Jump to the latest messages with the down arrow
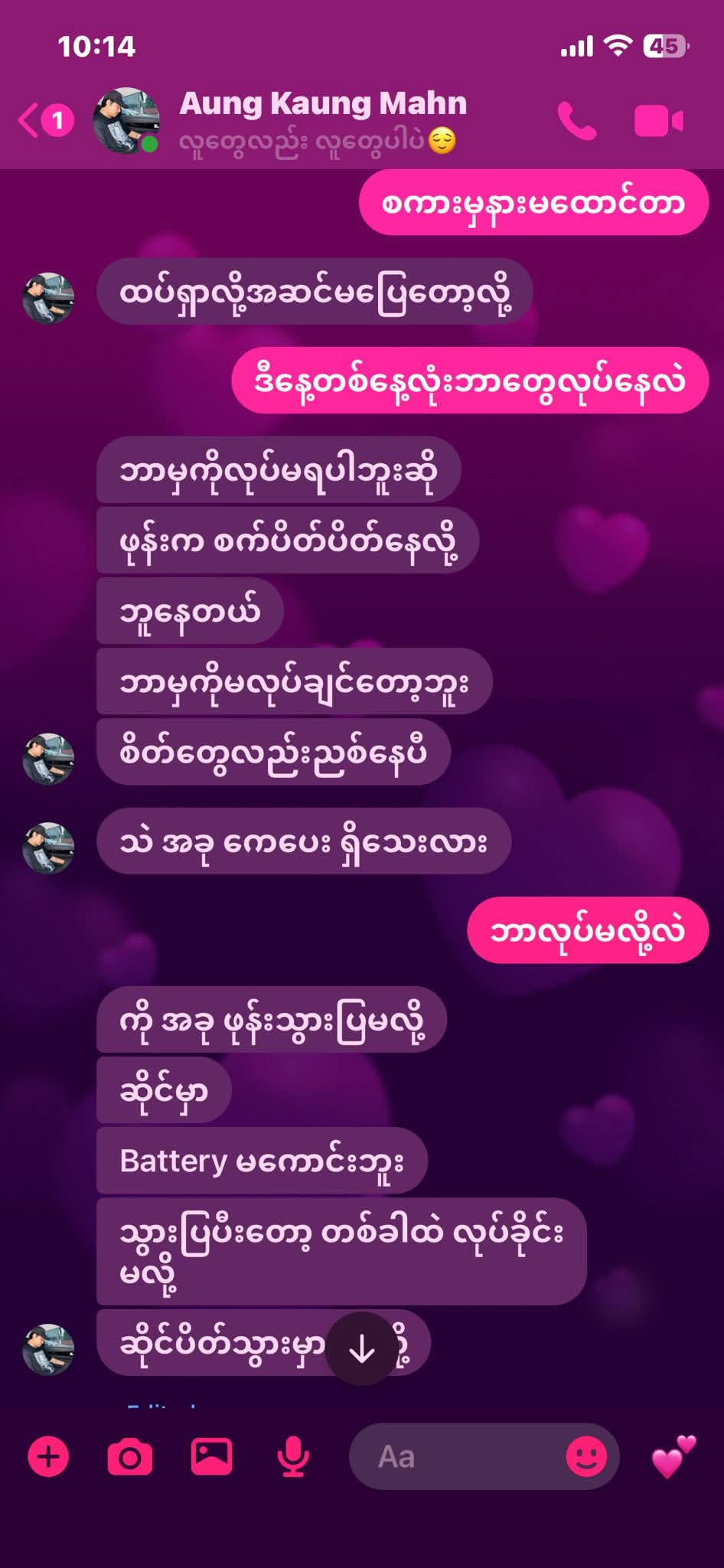 click(361, 1349)
